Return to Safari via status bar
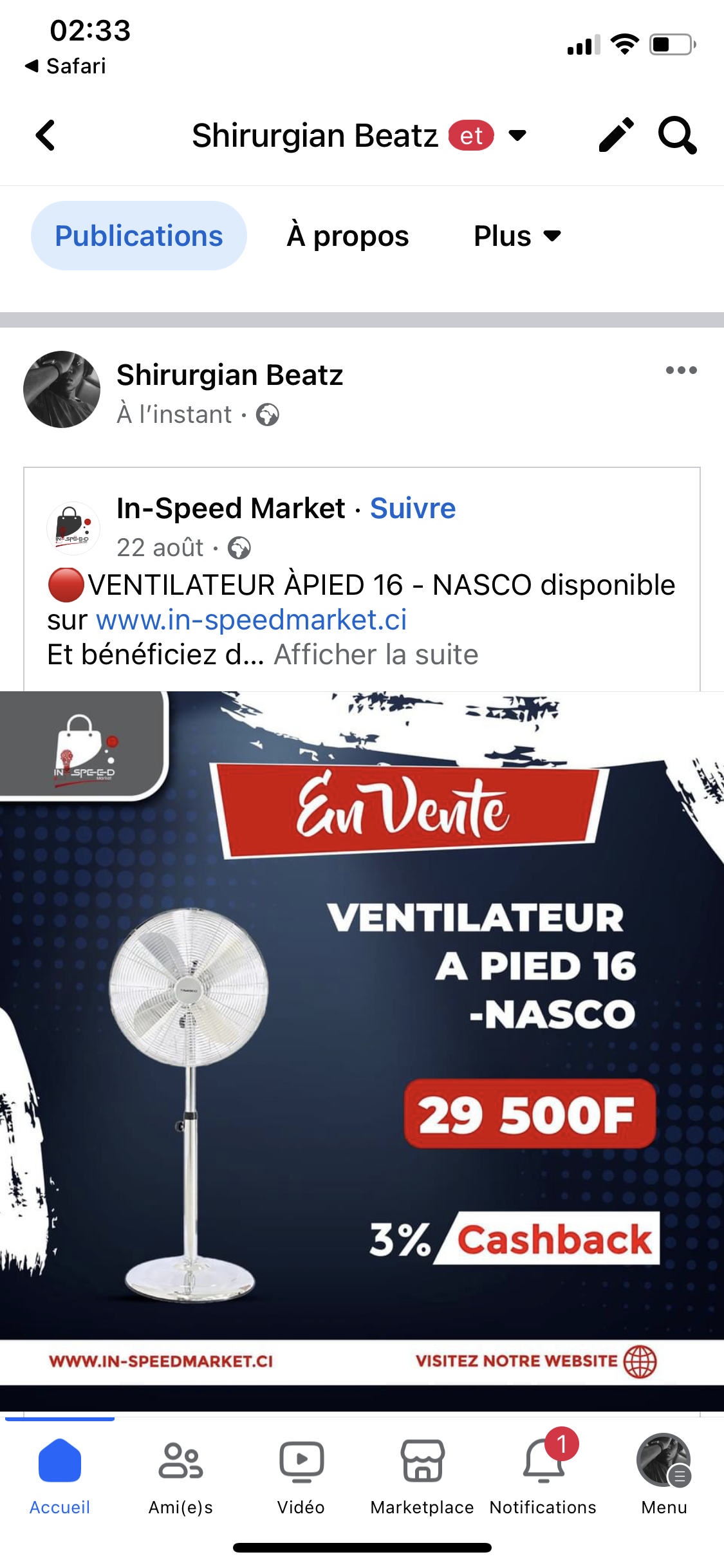 tap(66, 66)
